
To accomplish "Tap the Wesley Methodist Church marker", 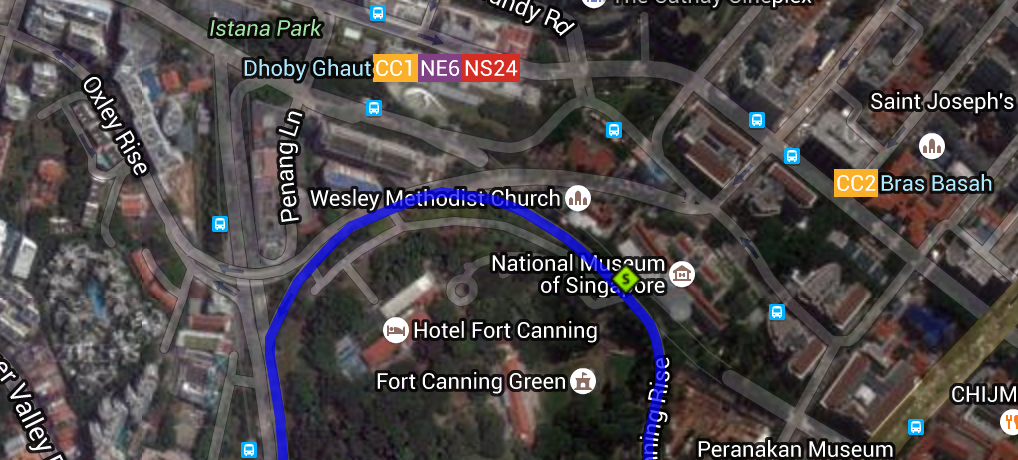I will (577, 199).
